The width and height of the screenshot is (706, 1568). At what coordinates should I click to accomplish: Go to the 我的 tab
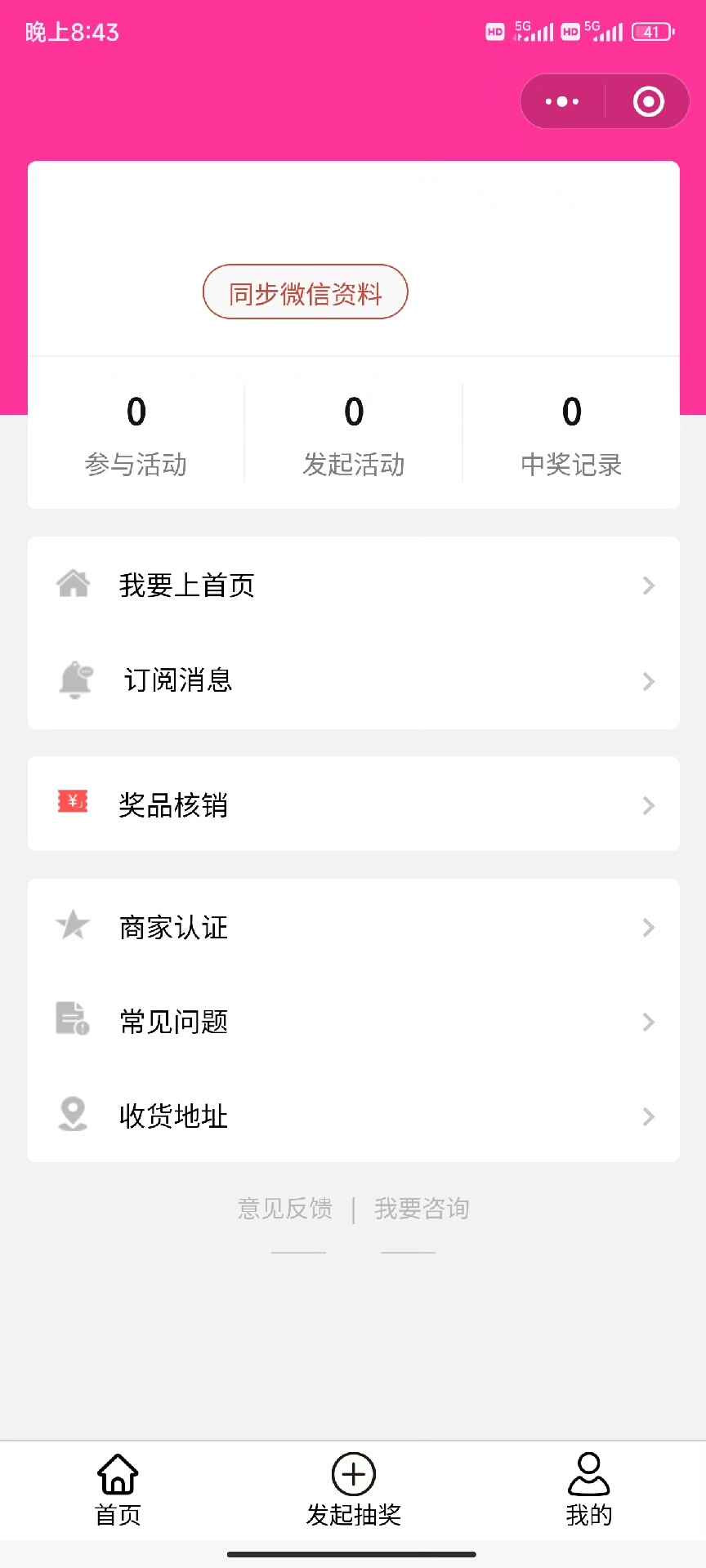(x=588, y=1490)
